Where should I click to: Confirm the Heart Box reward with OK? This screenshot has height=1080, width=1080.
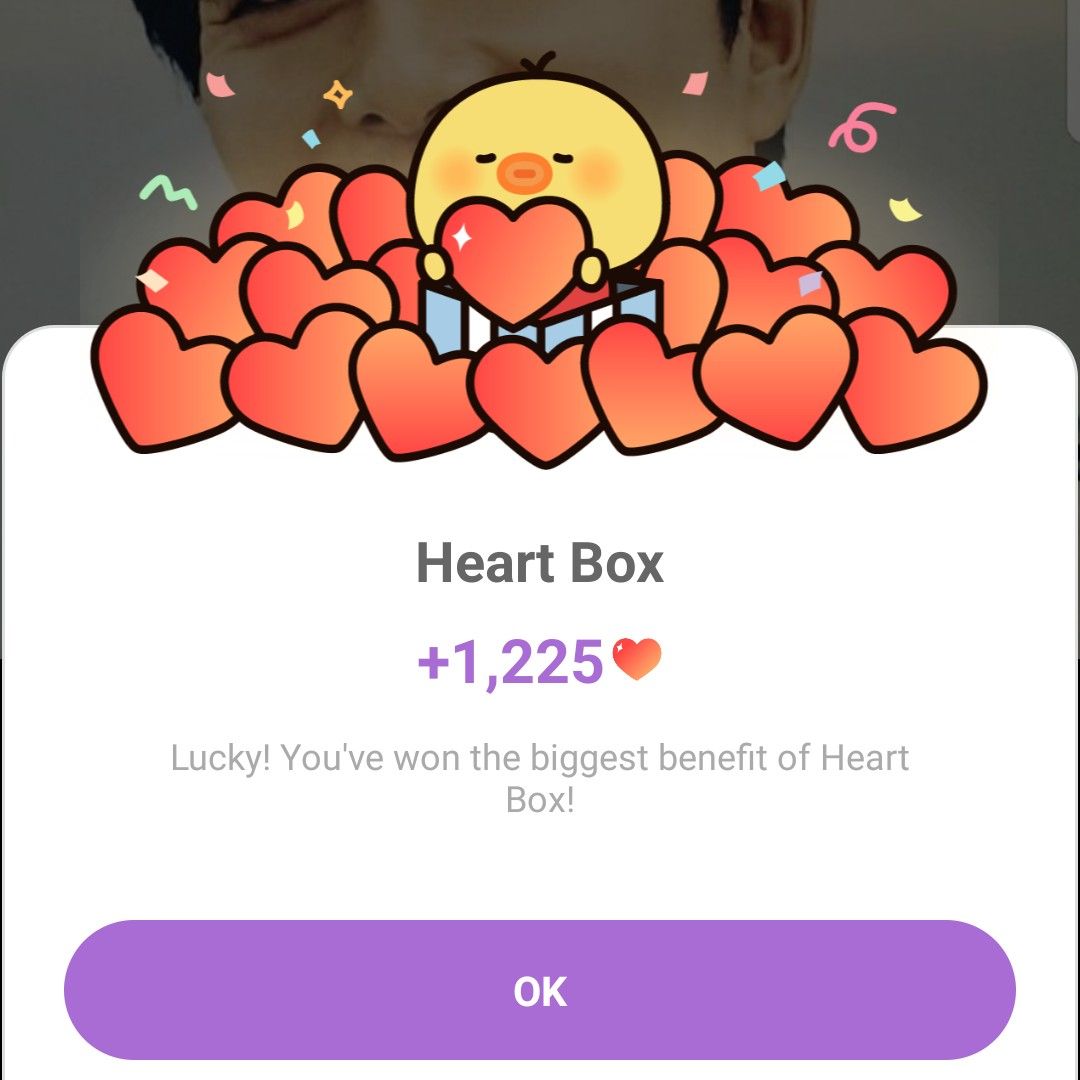[x=540, y=990]
